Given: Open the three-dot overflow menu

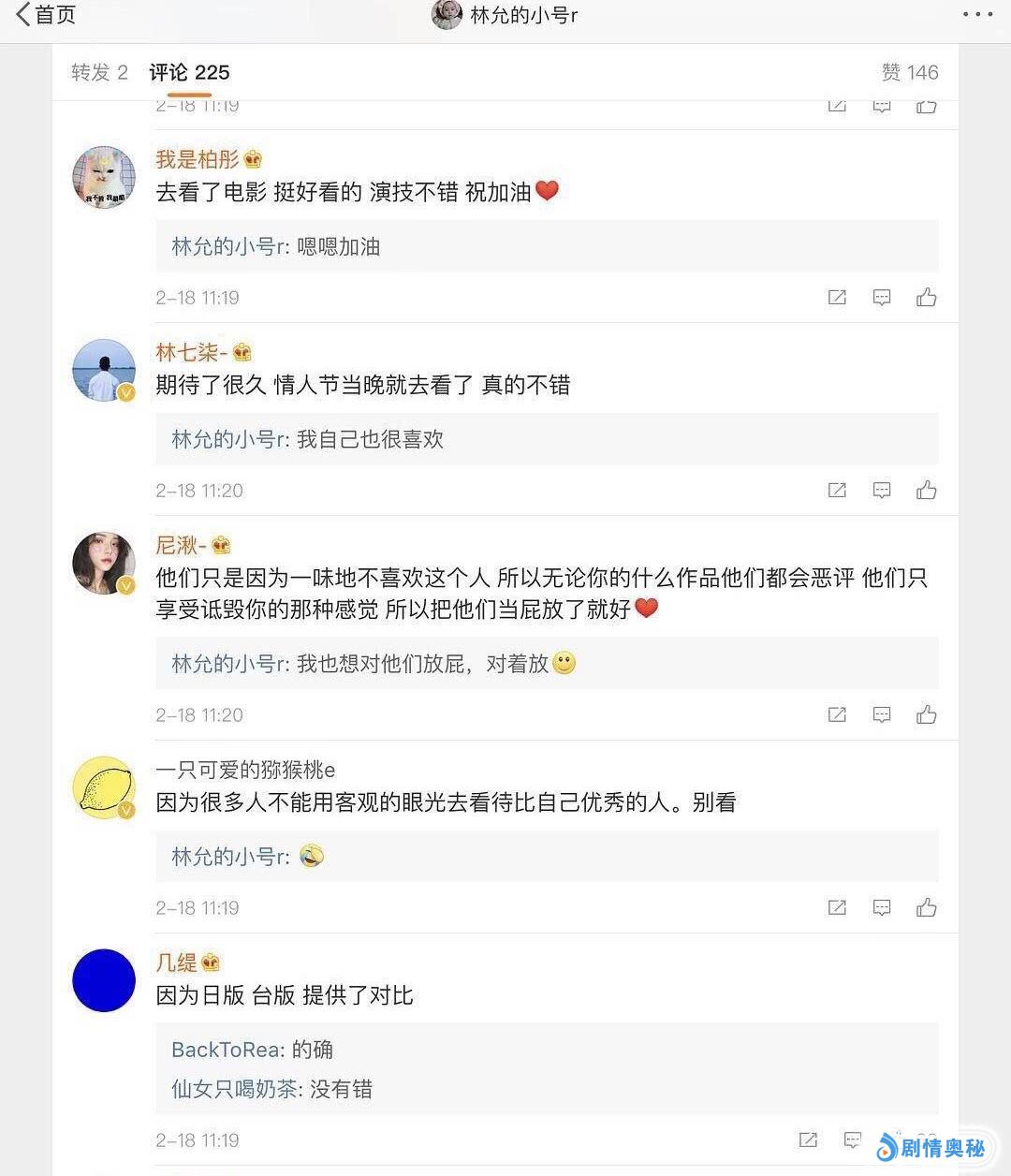Looking at the screenshot, I should [x=976, y=15].
